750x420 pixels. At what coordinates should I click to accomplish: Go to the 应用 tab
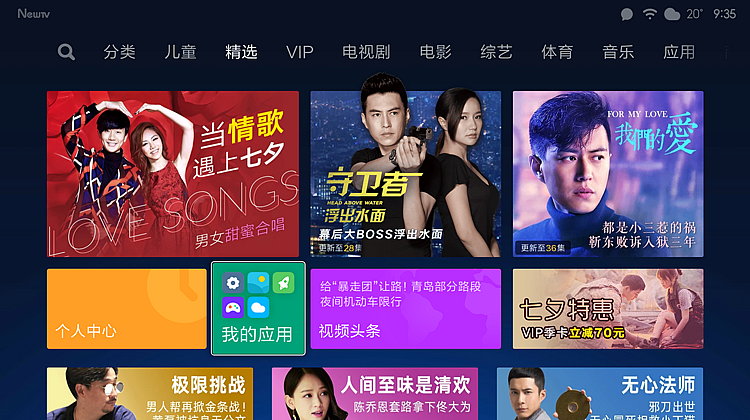pos(679,52)
